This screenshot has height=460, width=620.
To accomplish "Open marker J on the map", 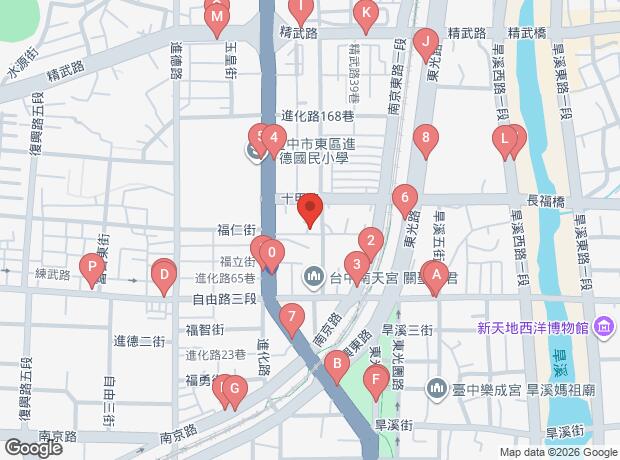I will click(x=426, y=44).
